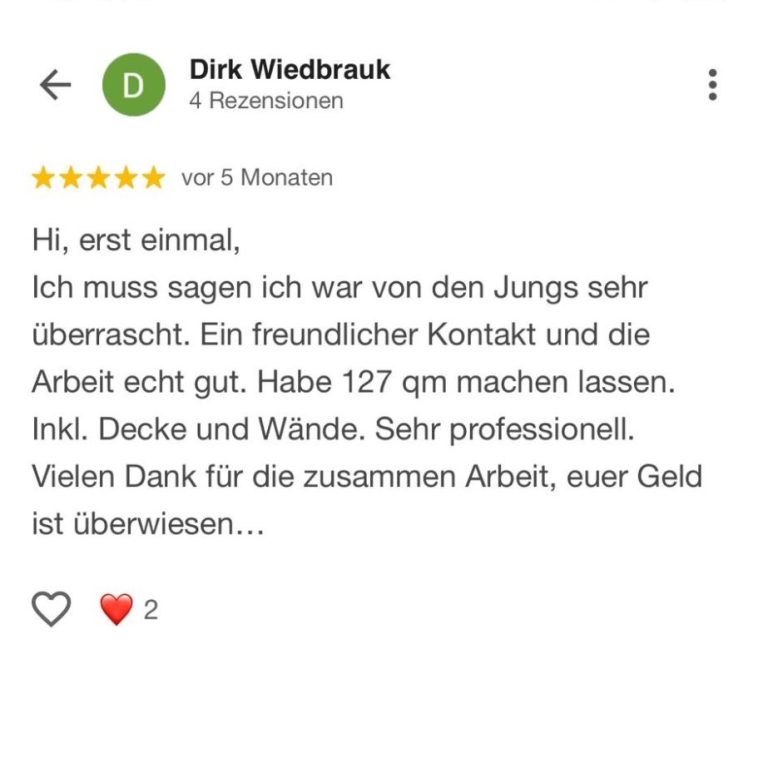Go back using the arrow
Screen dimensions: 768x768
click(x=55, y=85)
